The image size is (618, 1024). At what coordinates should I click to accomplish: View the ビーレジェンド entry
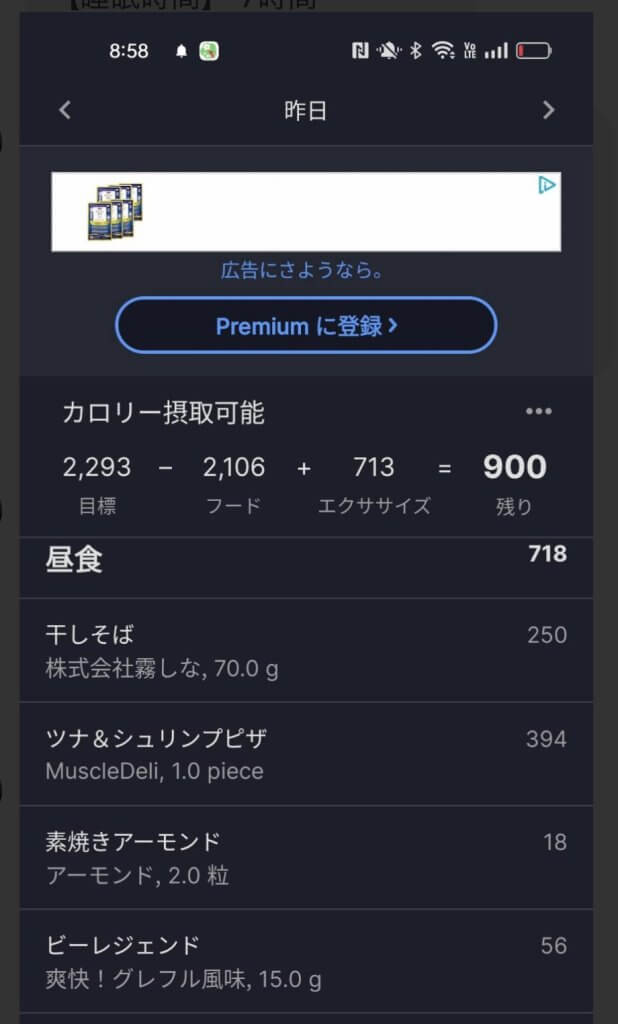pyautogui.click(x=306, y=961)
